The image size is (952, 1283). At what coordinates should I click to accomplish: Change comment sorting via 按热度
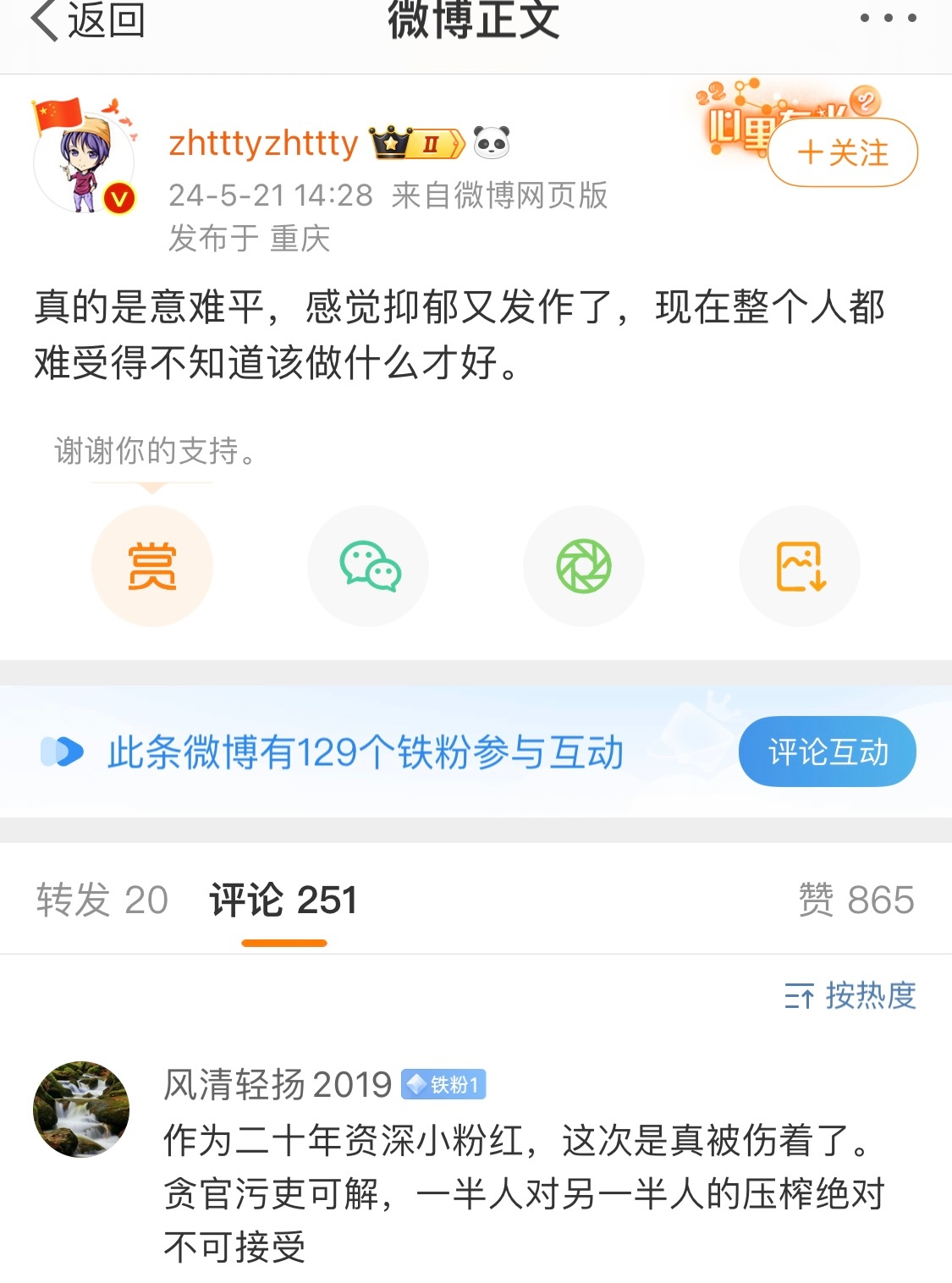point(850,996)
